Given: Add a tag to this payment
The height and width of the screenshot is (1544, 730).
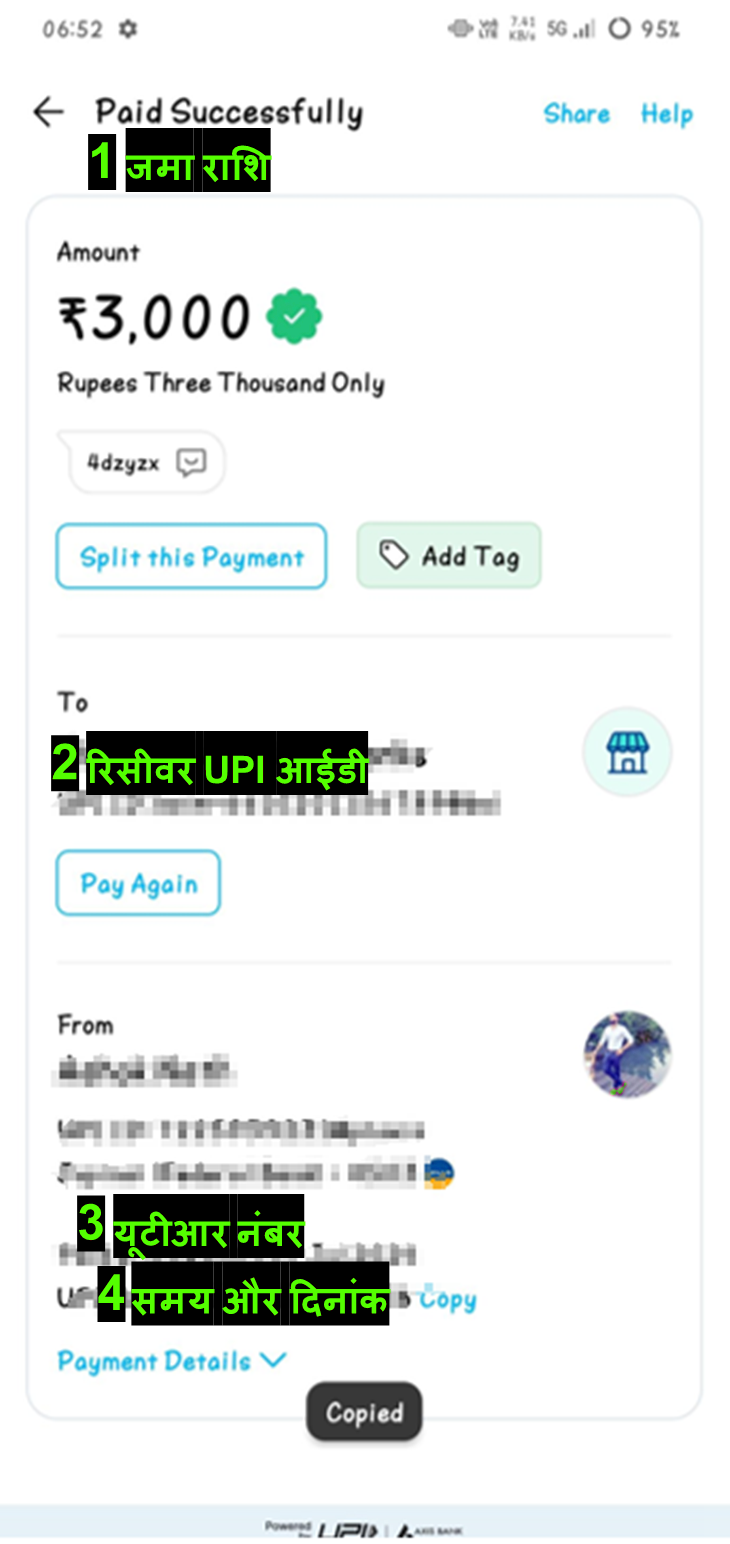Looking at the screenshot, I should point(449,556).
